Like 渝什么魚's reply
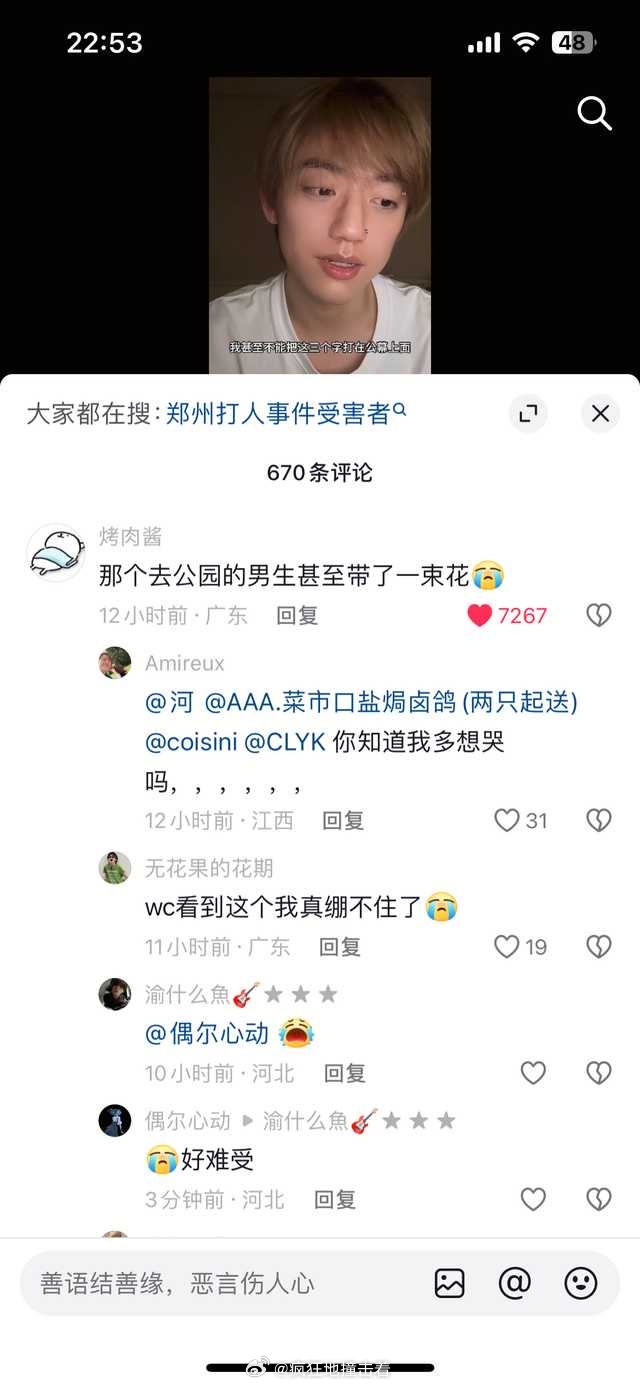Viewport: 640px width, 1385px height. [533, 1073]
